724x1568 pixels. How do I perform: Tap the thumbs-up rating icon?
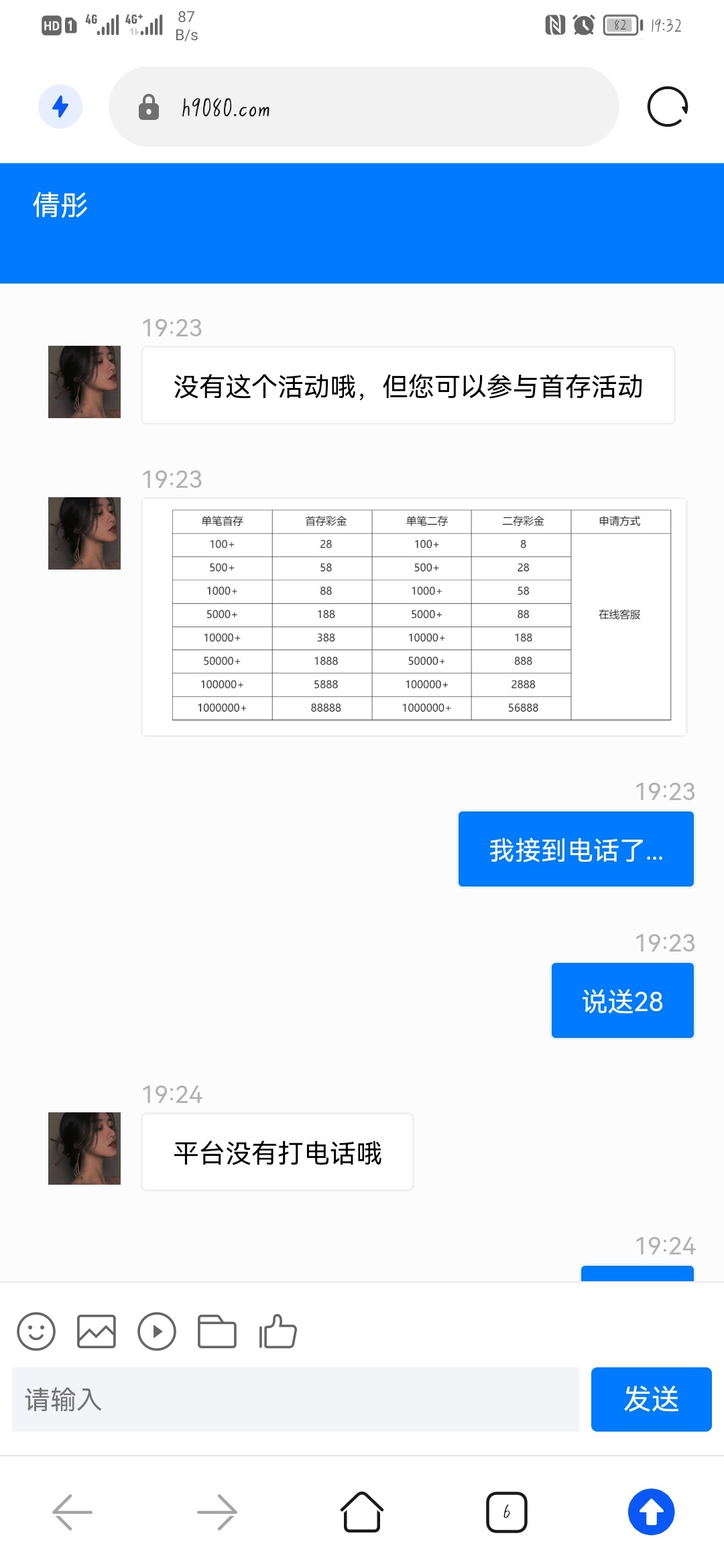[x=278, y=1331]
